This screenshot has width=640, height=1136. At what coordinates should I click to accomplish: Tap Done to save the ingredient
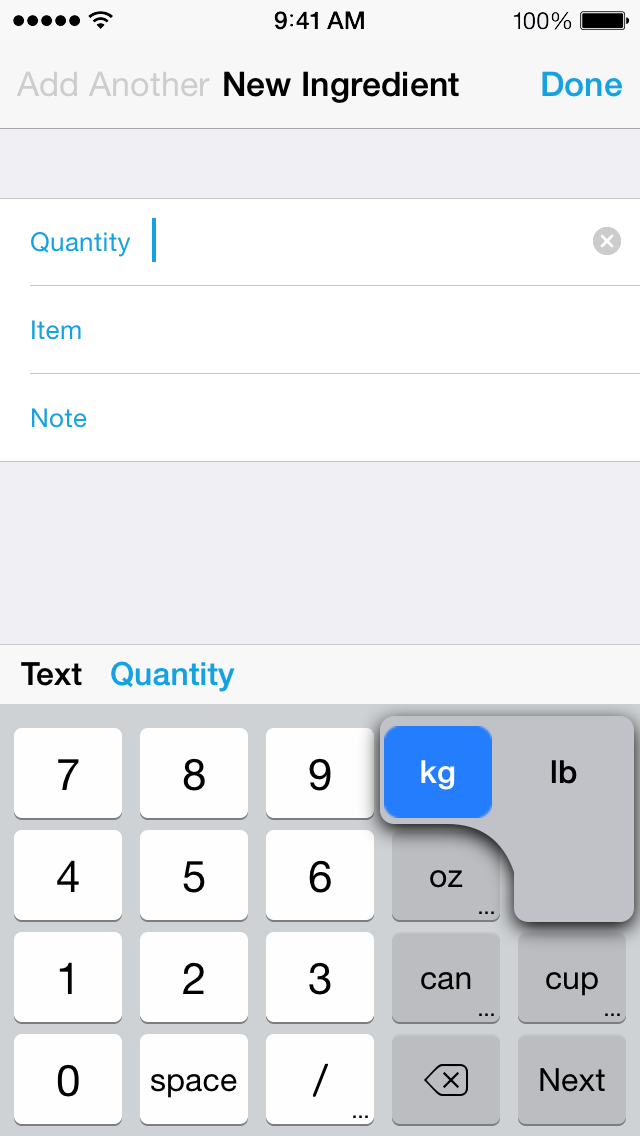point(581,85)
